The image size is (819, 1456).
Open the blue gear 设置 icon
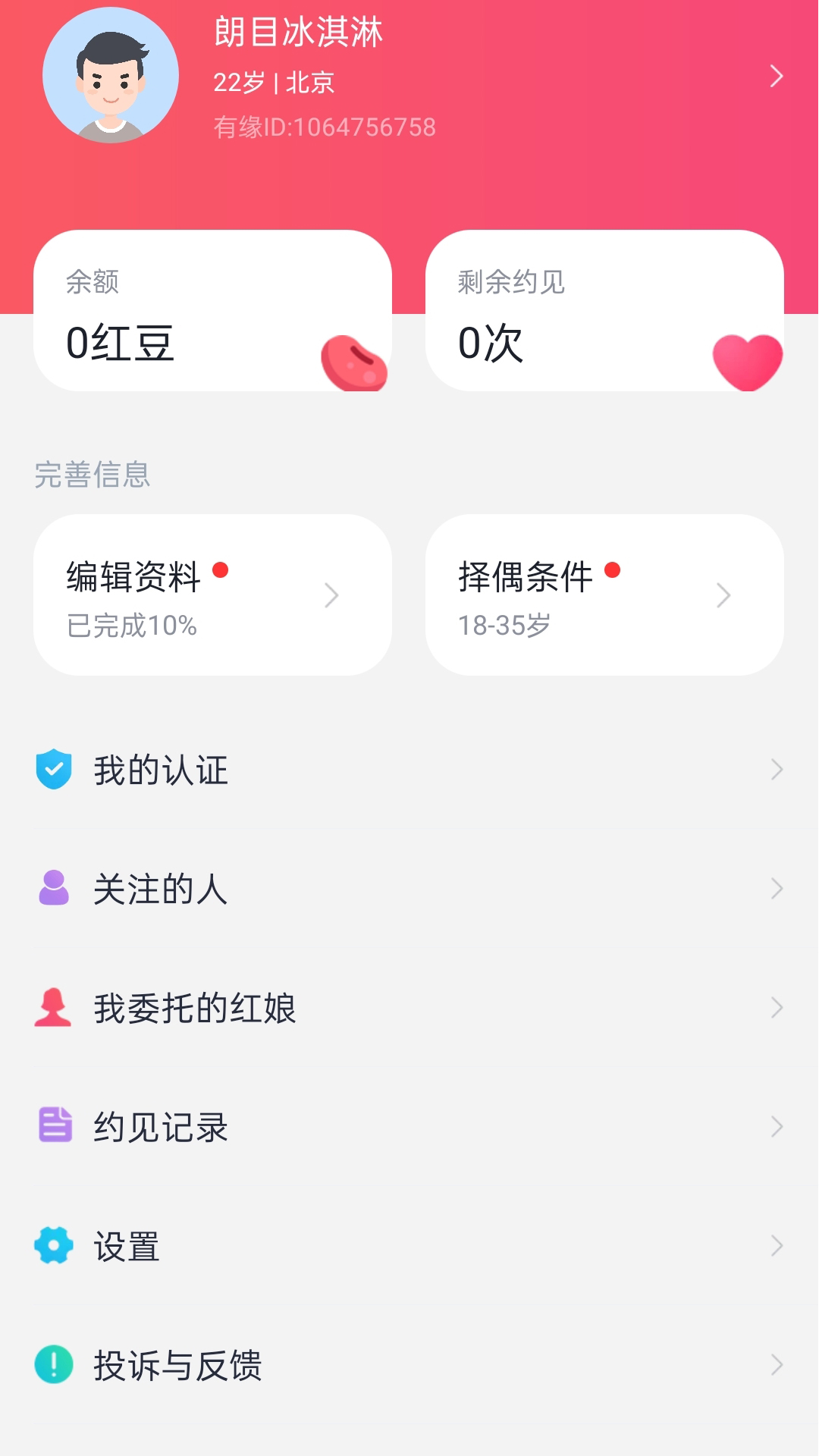point(53,1245)
